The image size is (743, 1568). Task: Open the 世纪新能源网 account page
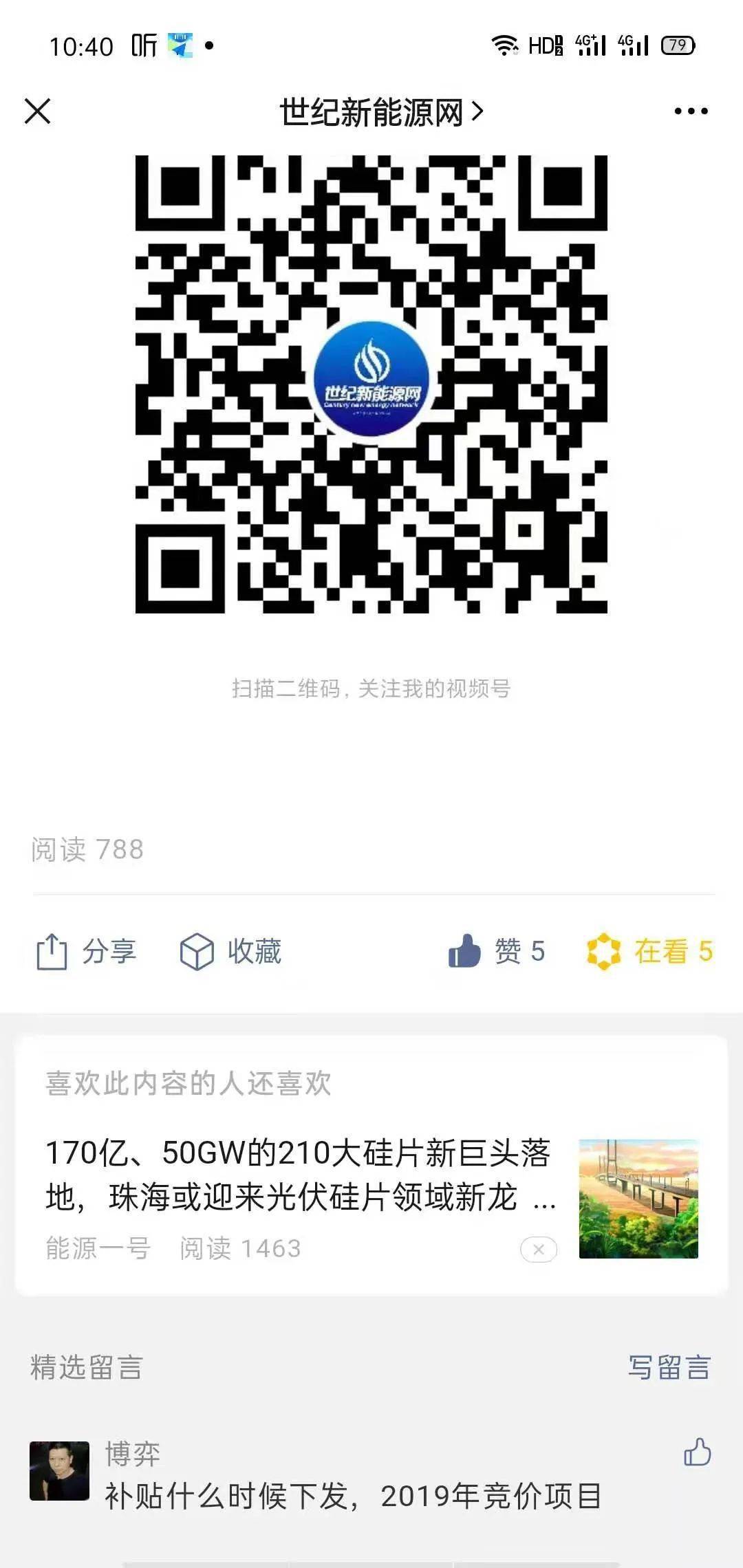coord(380,112)
